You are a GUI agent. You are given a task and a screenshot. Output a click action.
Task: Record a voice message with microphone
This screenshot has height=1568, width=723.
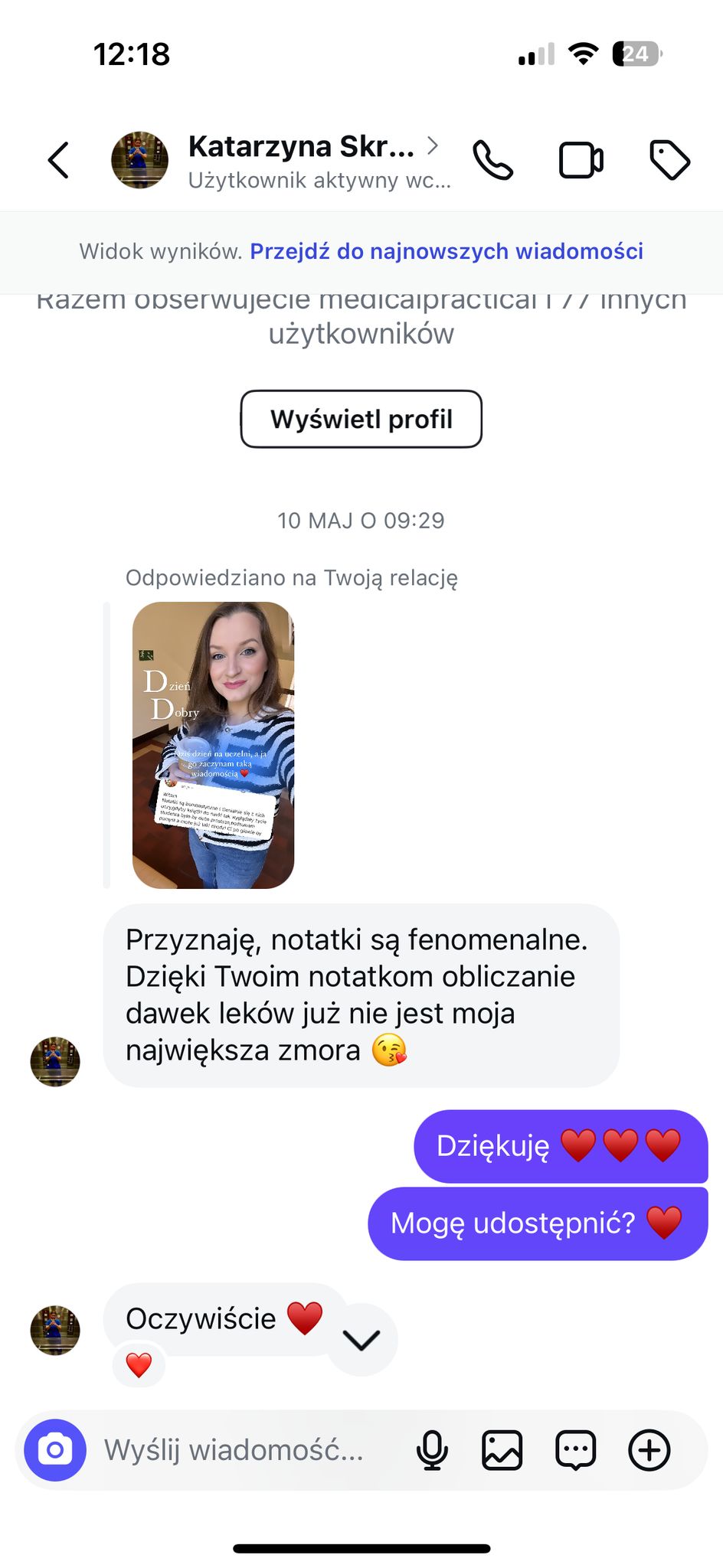click(x=432, y=1450)
